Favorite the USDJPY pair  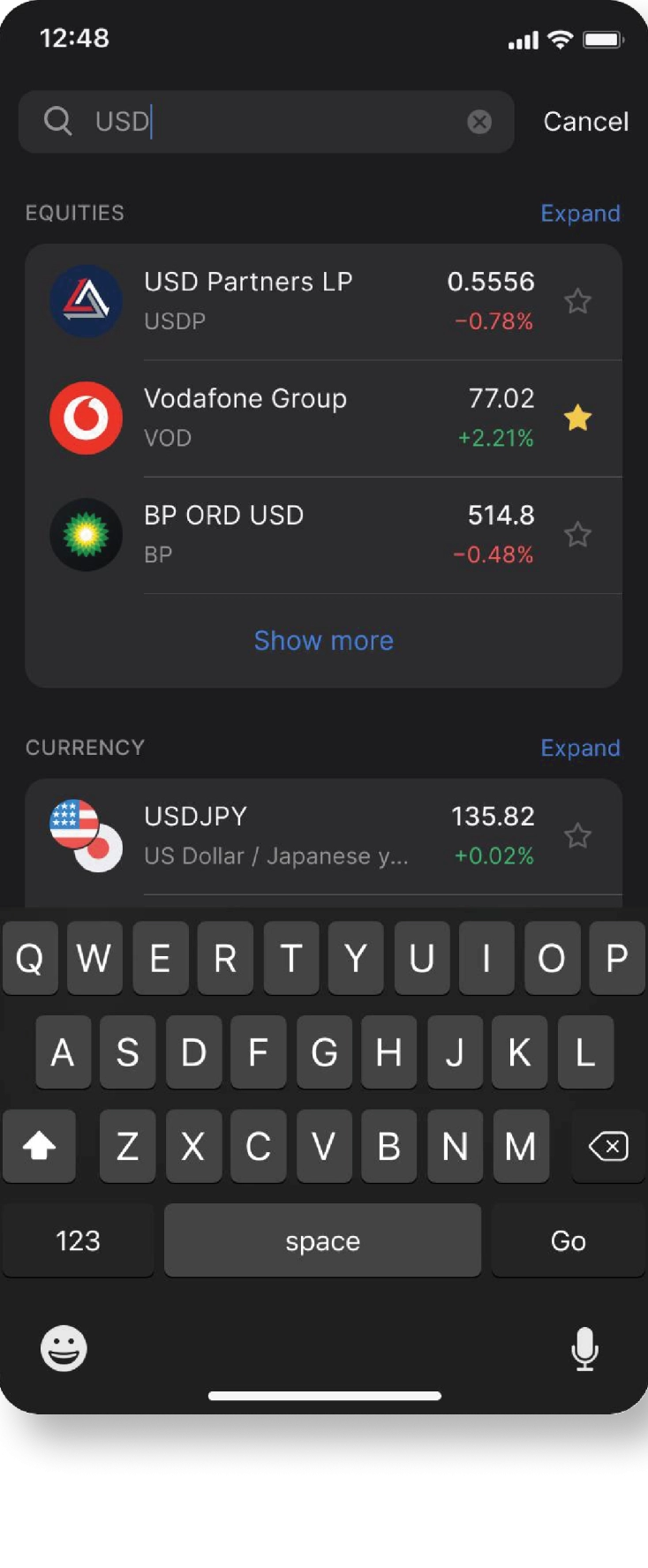(578, 835)
